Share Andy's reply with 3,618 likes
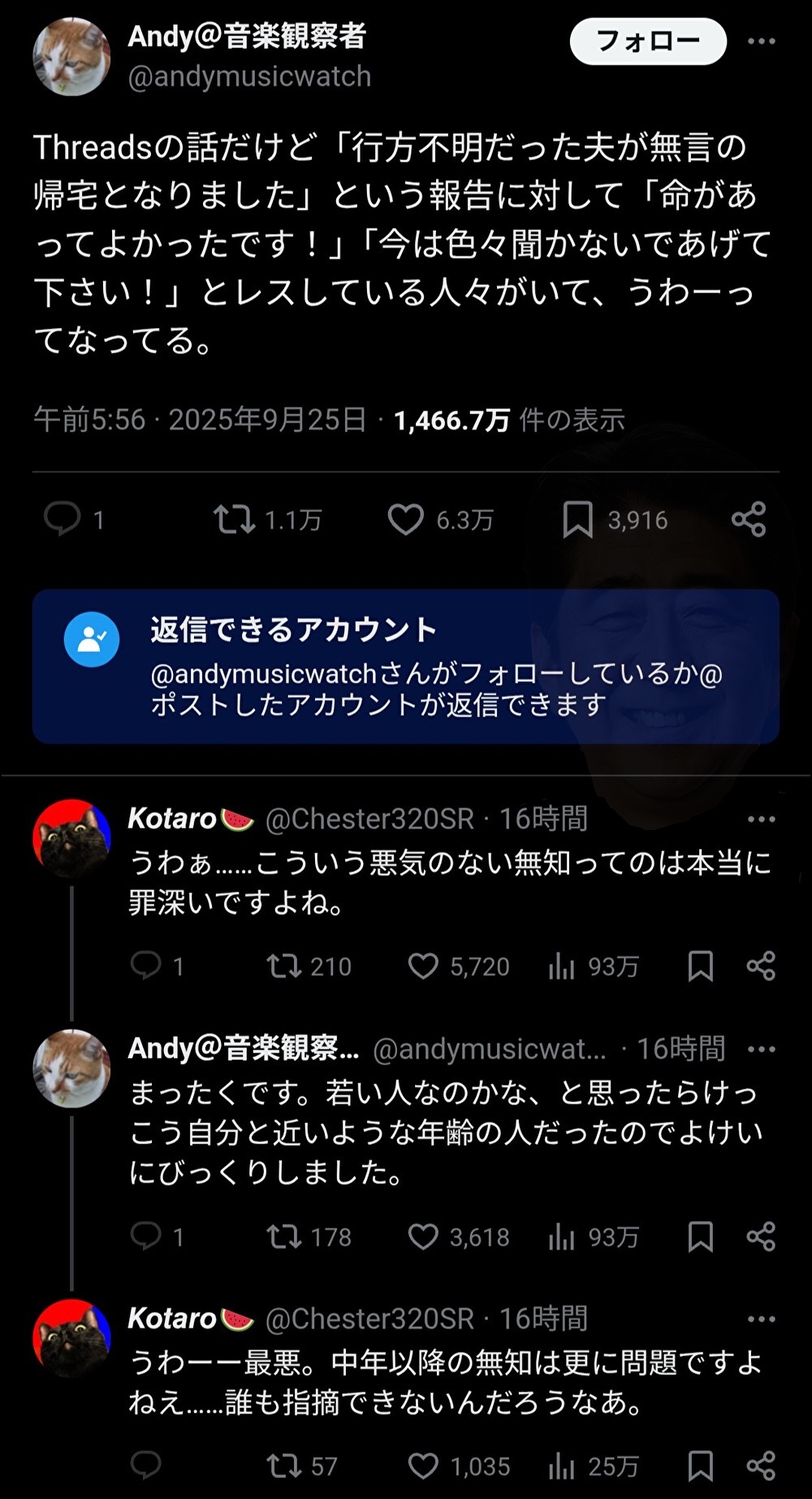812x1499 pixels. (x=761, y=1237)
